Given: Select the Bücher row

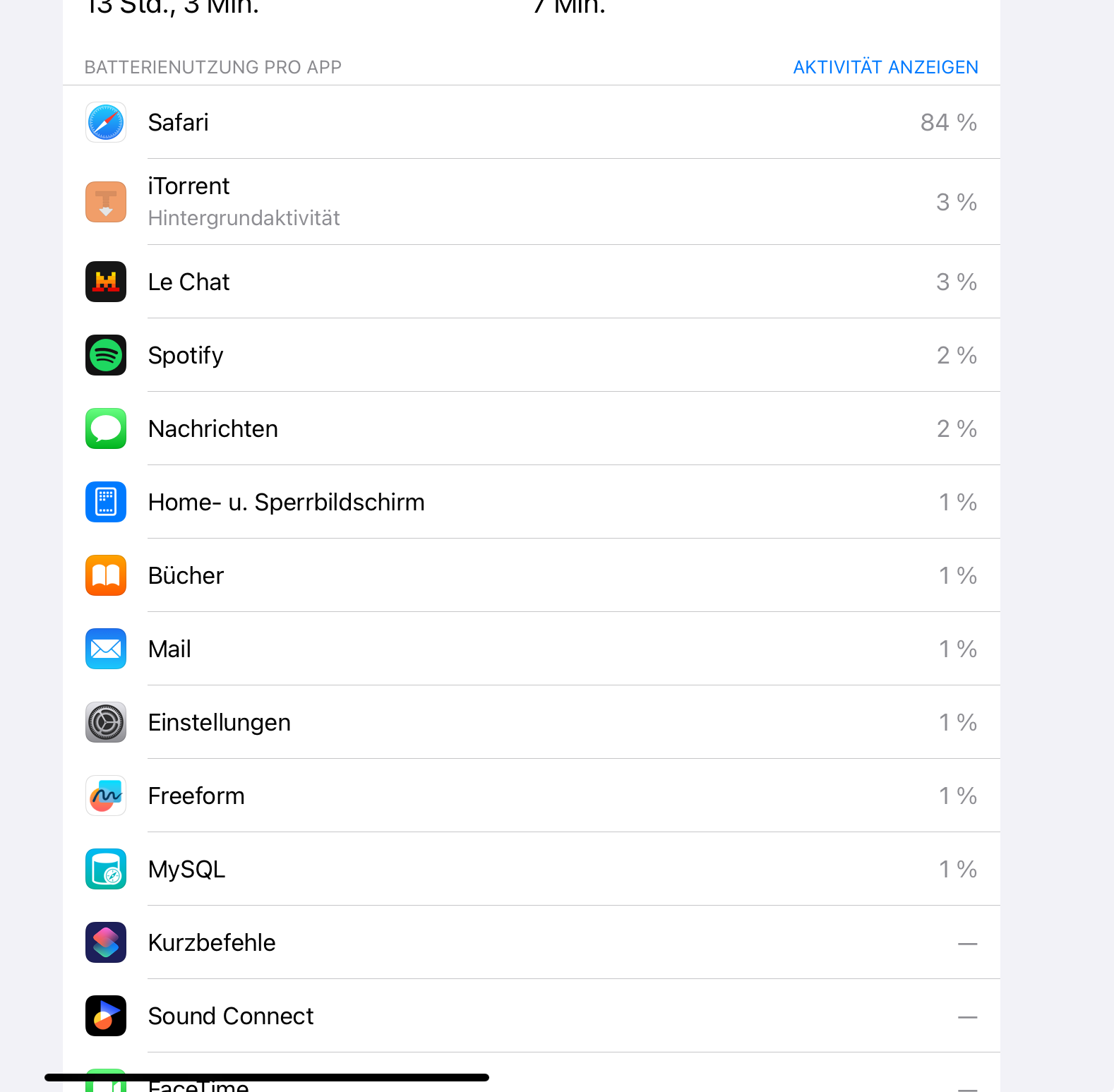Looking at the screenshot, I should click(x=531, y=575).
